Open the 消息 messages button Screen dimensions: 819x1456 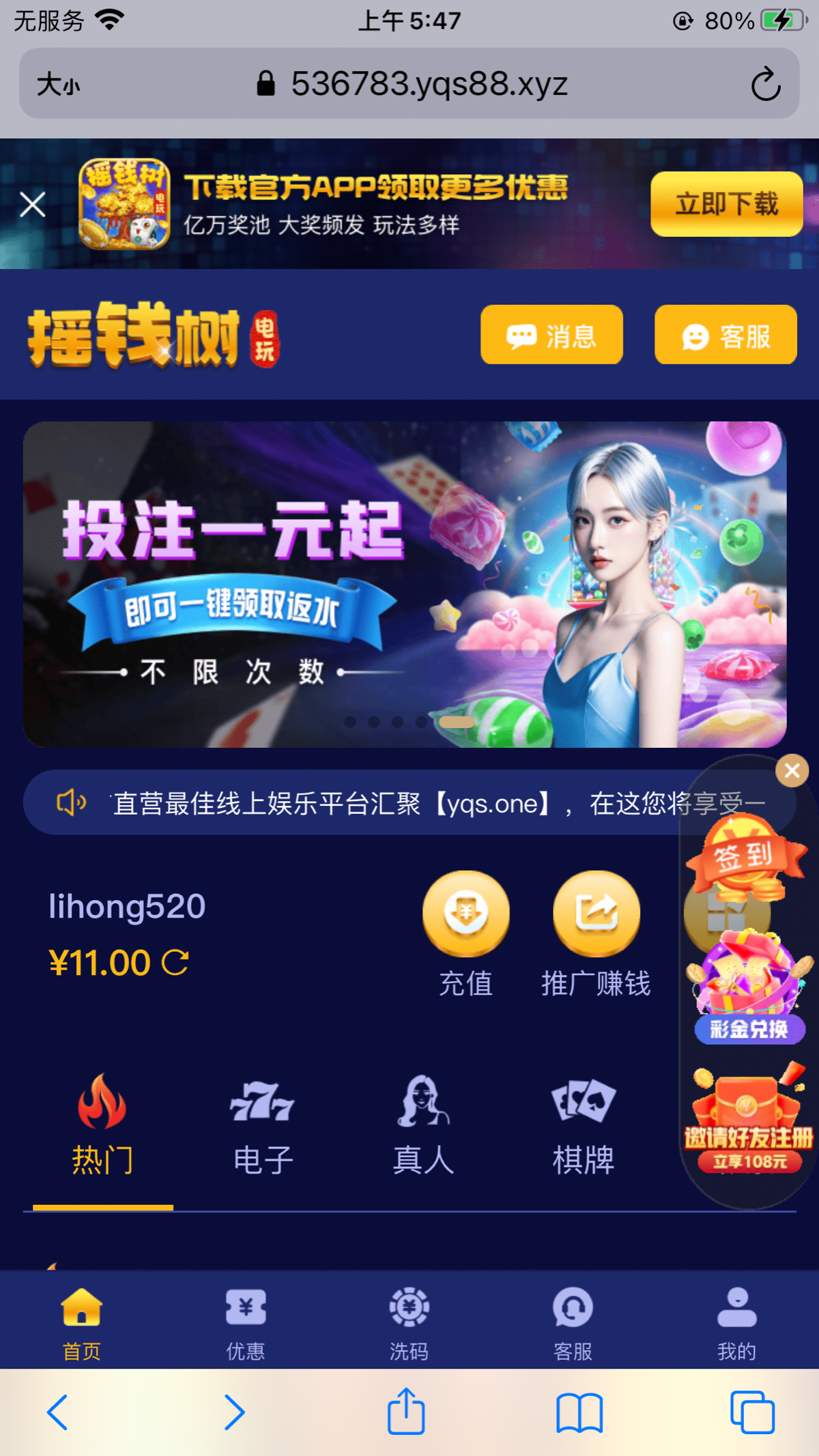tap(551, 335)
